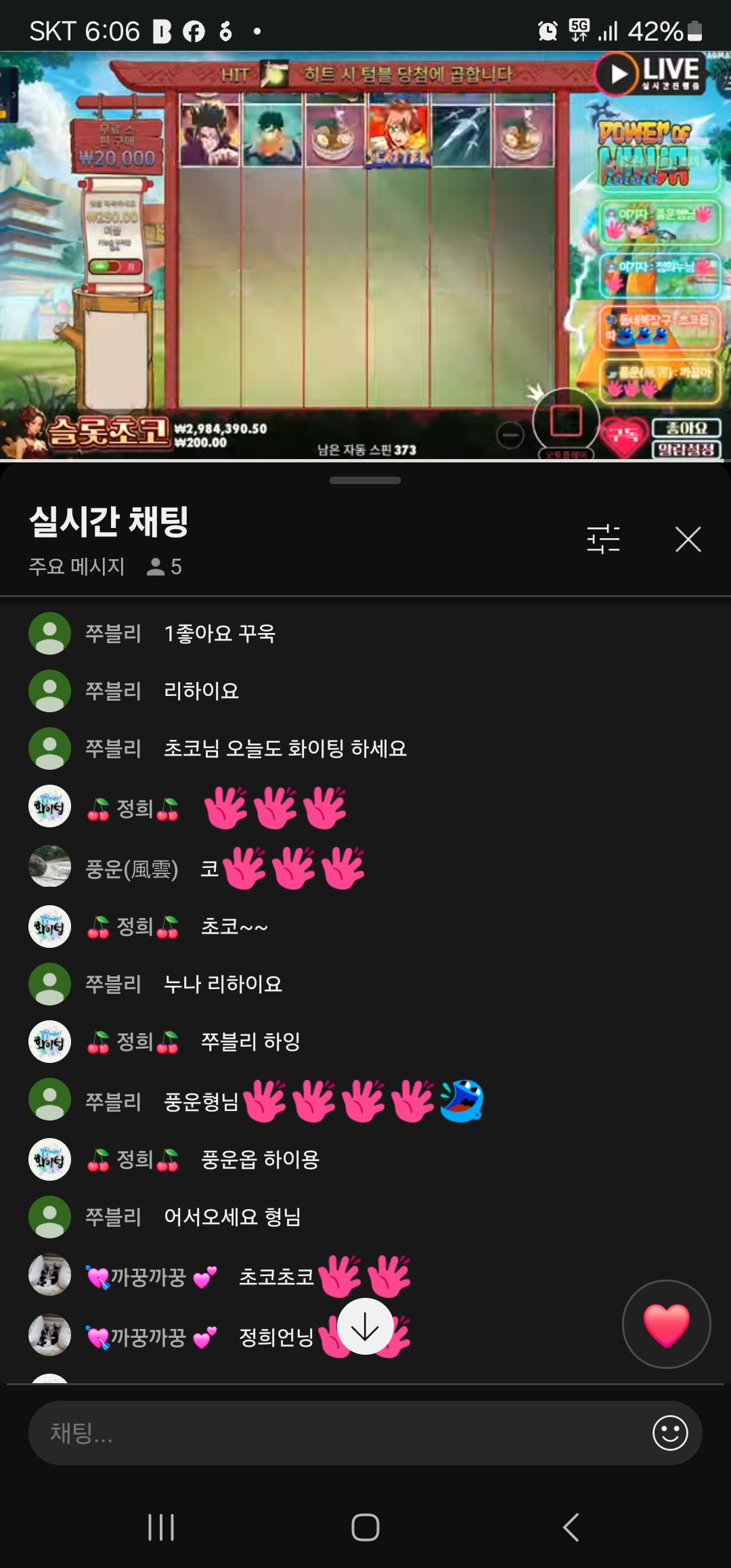Jump to latest chat messages
Image resolution: width=731 pixels, height=1568 pixels.
click(x=365, y=1326)
